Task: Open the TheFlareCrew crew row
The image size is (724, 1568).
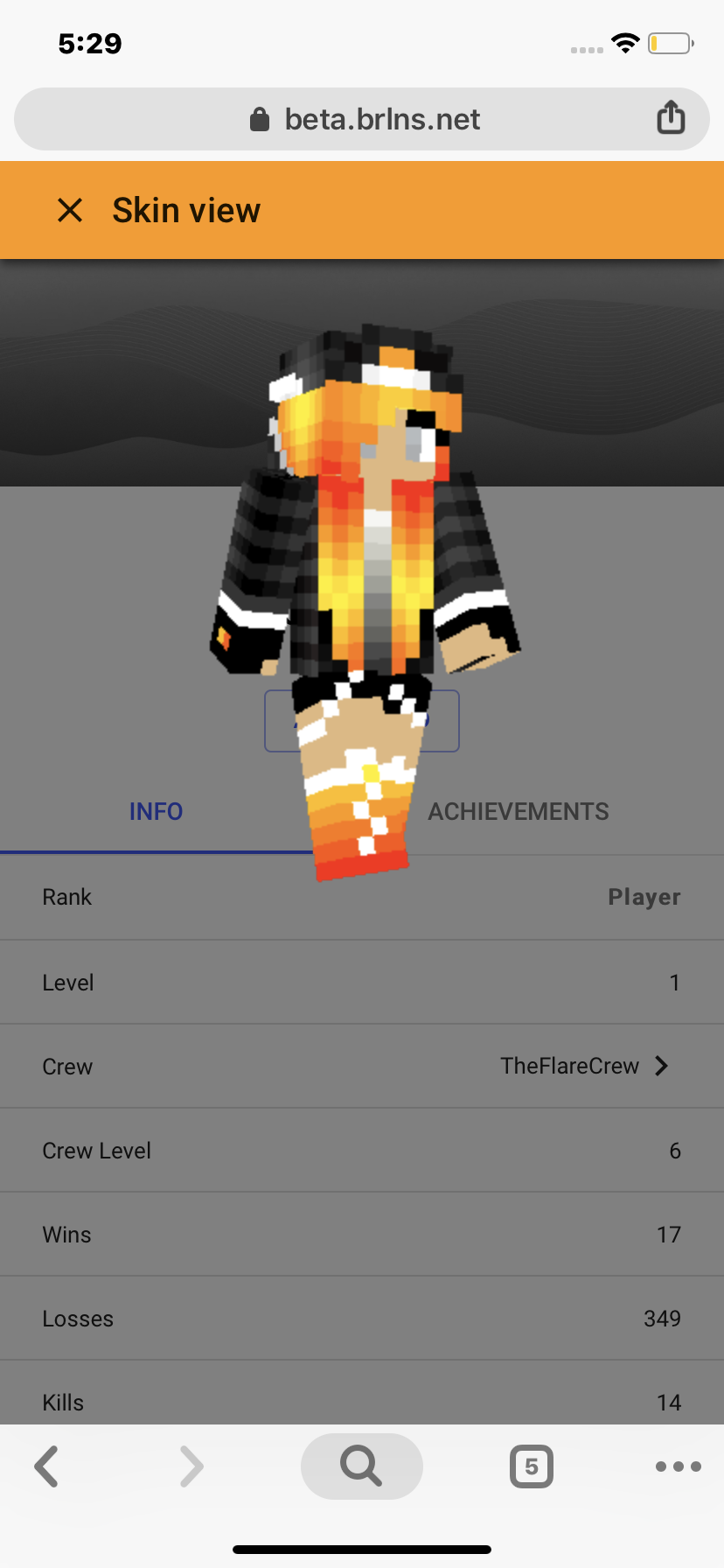Action: point(362,1066)
